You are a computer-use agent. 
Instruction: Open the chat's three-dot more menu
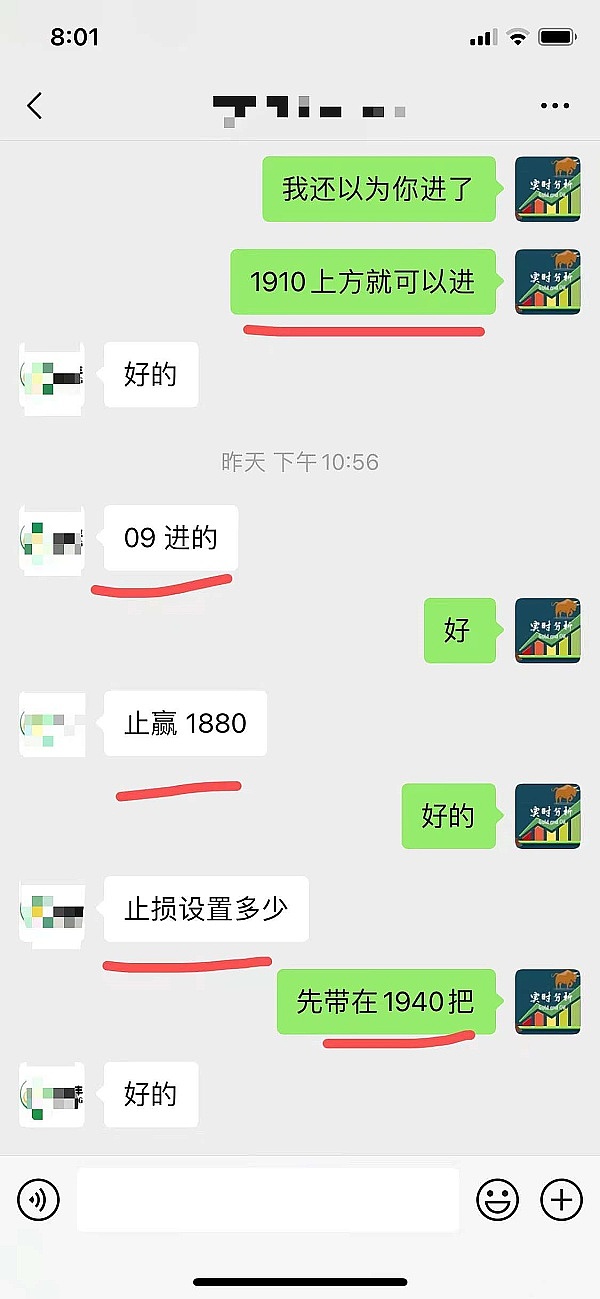click(x=553, y=106)
